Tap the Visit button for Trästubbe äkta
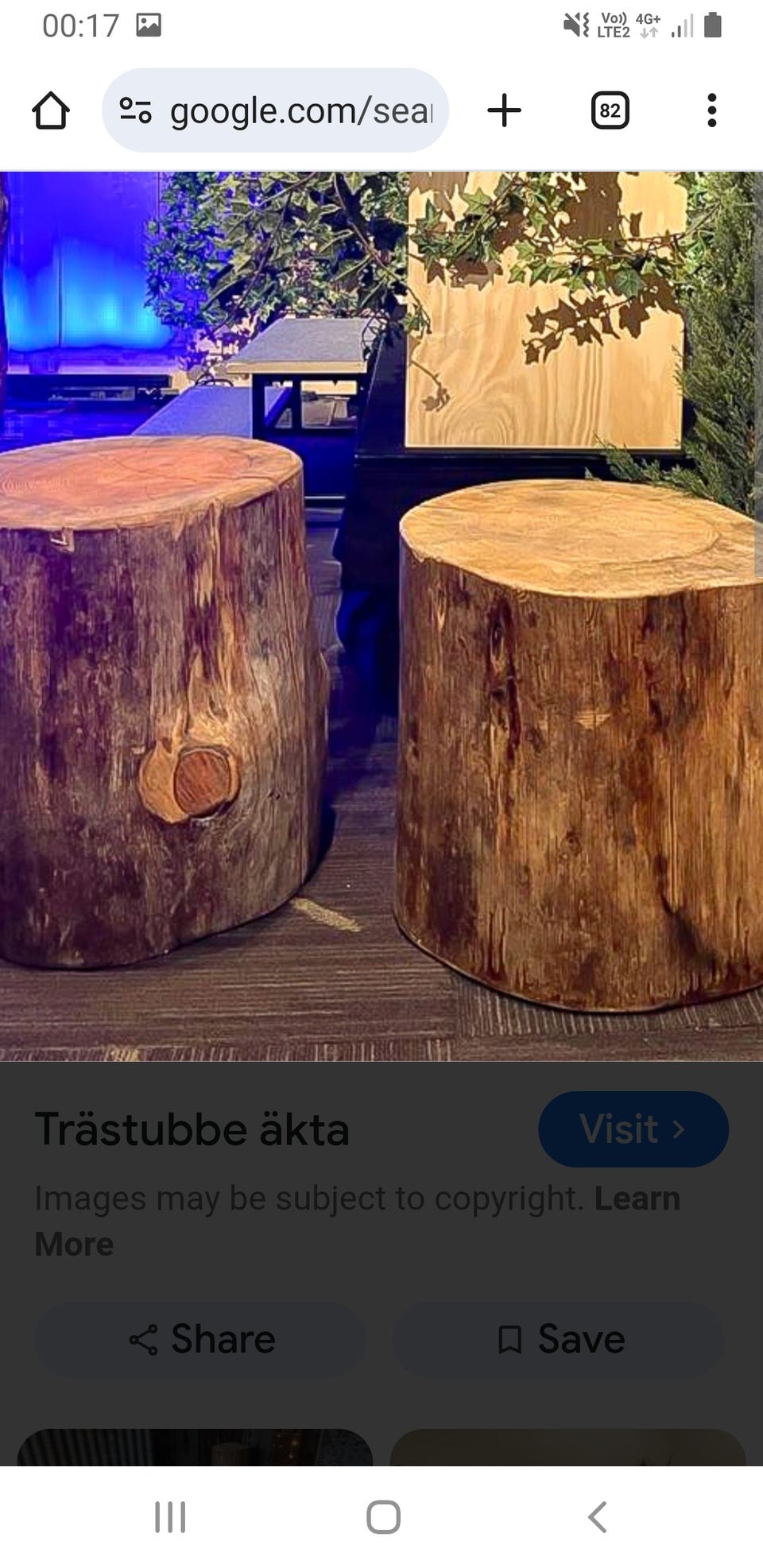Screen dimensions: 763x1568 [x=633, y=1129]
